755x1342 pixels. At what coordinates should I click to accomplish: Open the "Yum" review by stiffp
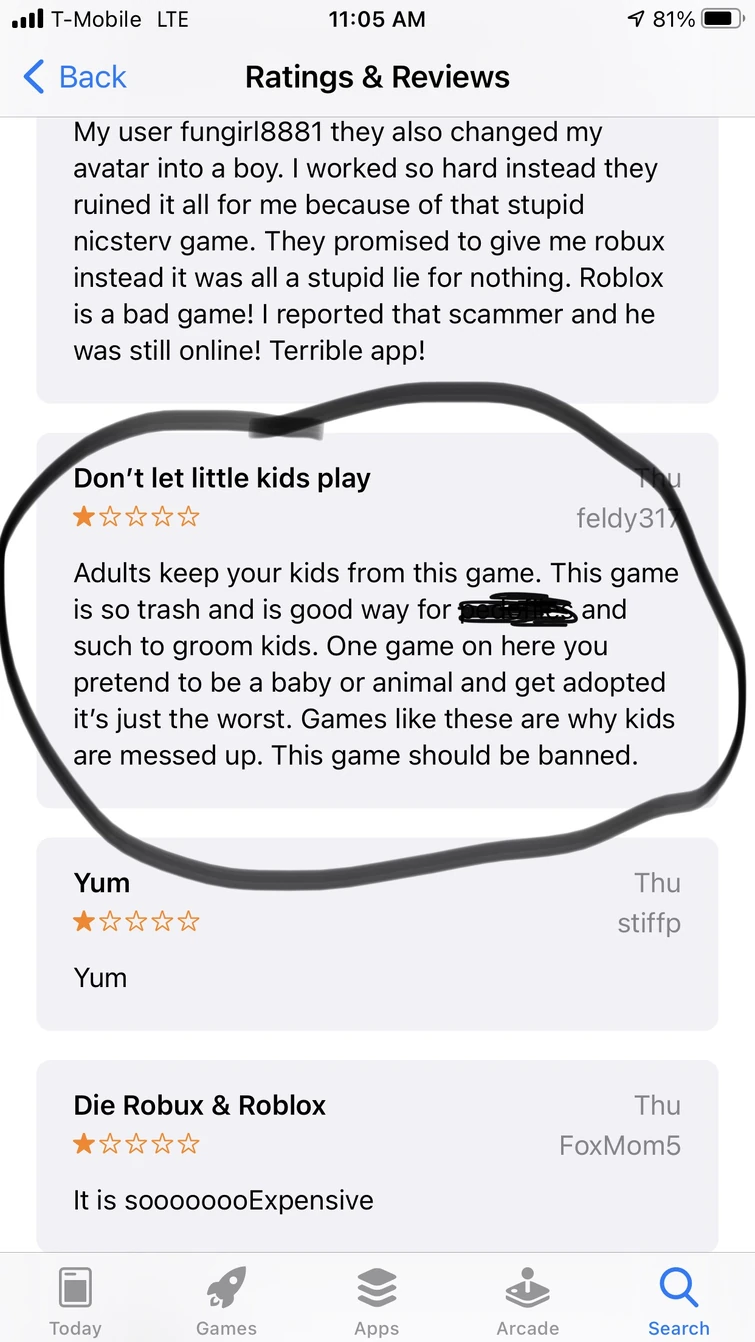[x=377, y=932]
